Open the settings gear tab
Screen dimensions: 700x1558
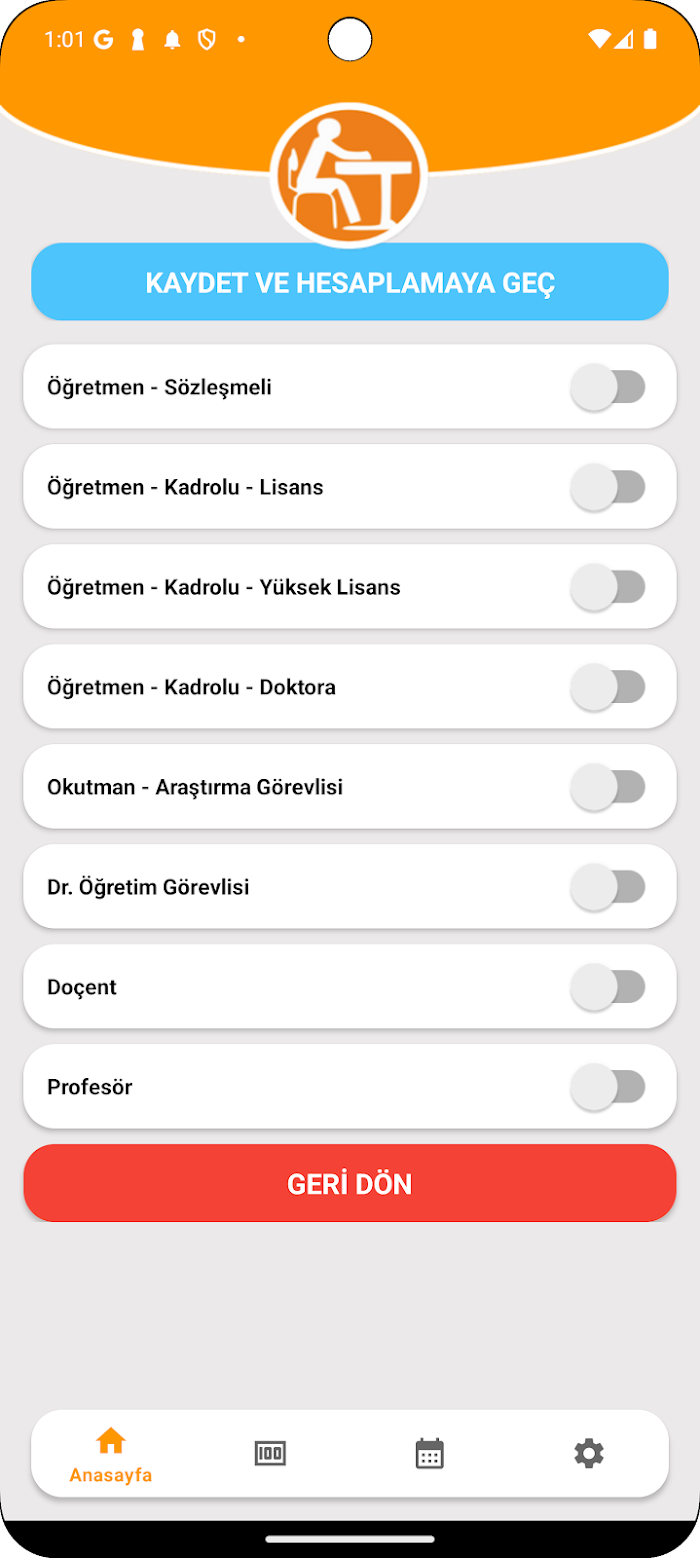589,1453
